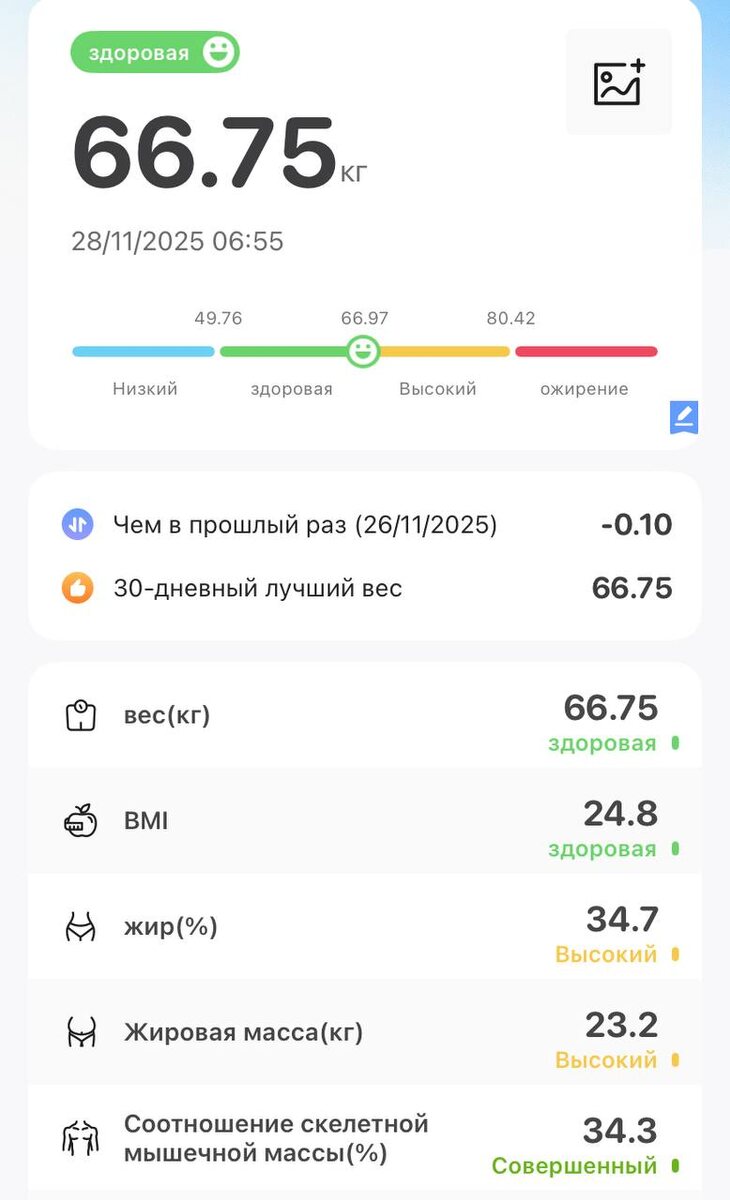
Task: Select the жир(%) row
Action: (365, 927)
